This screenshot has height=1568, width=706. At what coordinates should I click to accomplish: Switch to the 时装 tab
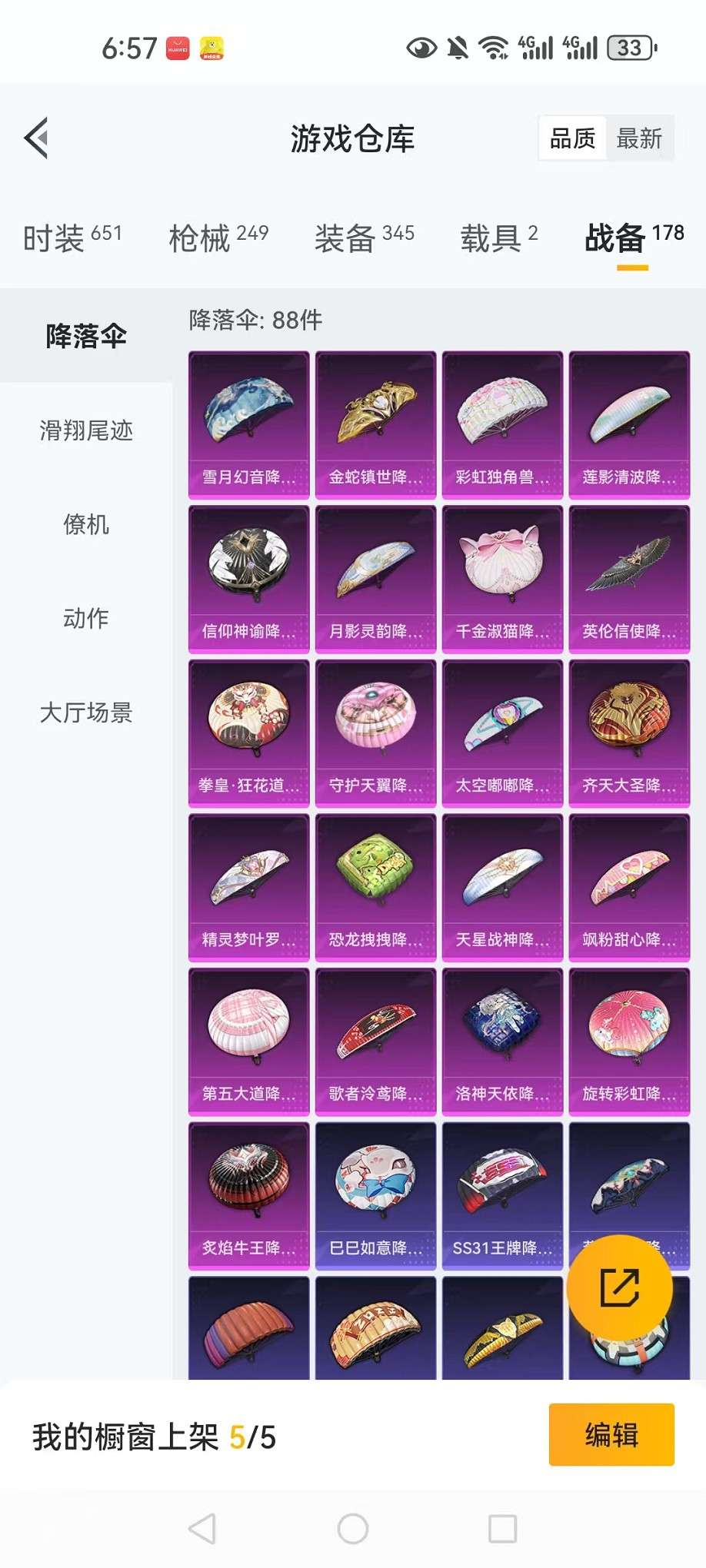pos(72,238)
